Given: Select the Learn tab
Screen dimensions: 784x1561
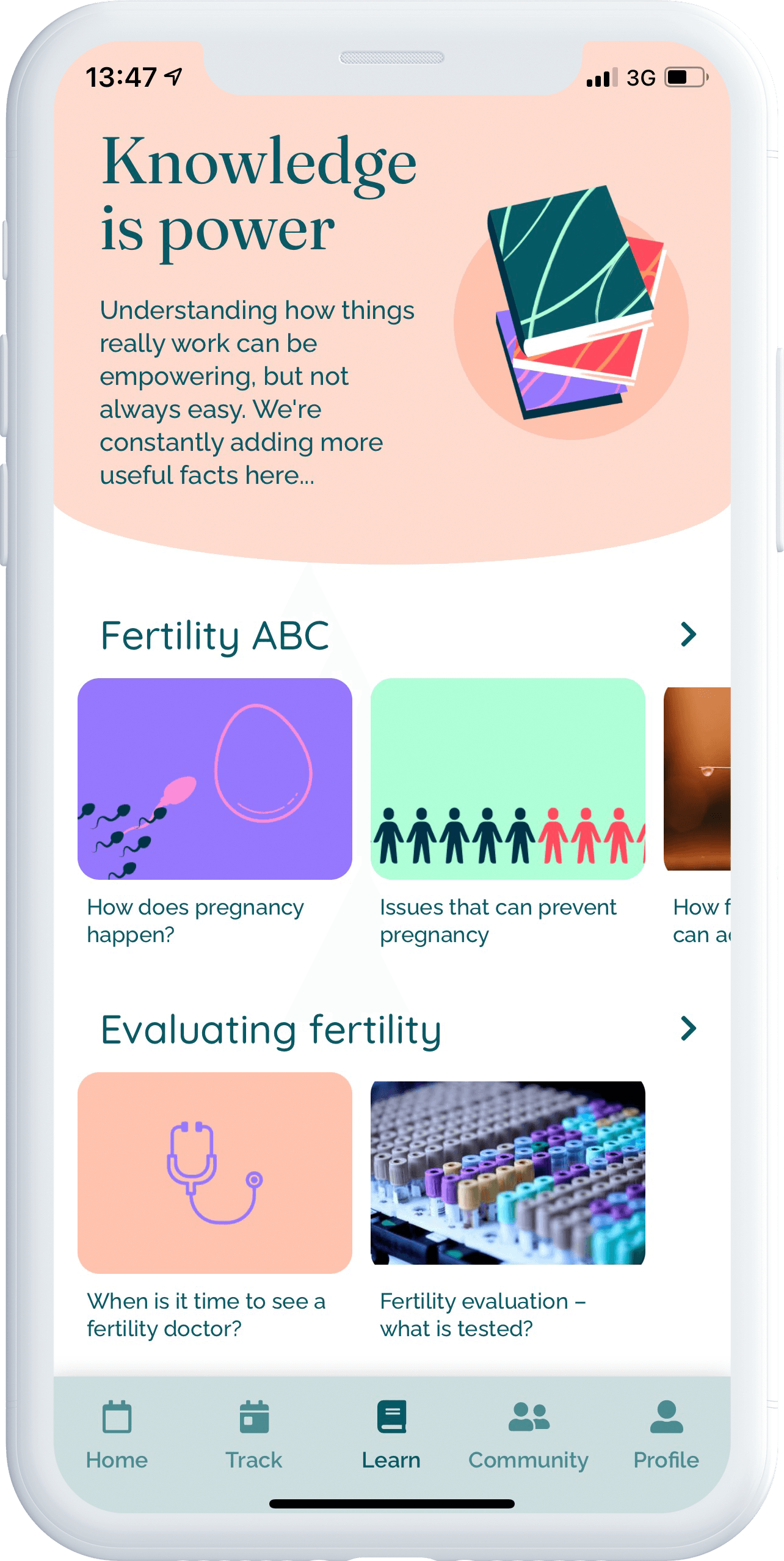Looking at the screenshot, I should pyautogui.click(x=391, y=1433).
